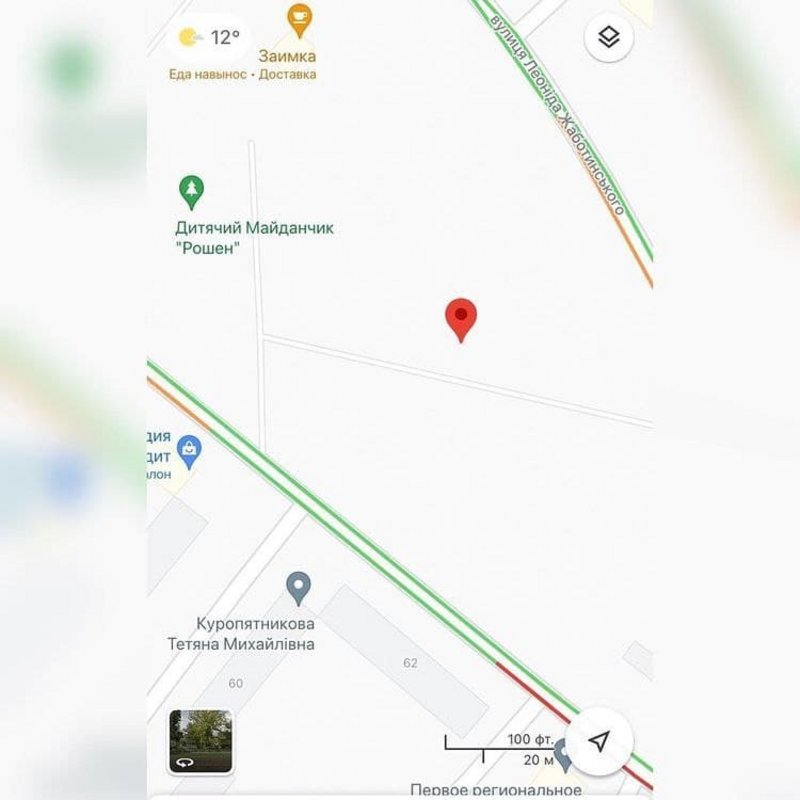Open the Заимка cafe place marker

[x=299, y=20]
